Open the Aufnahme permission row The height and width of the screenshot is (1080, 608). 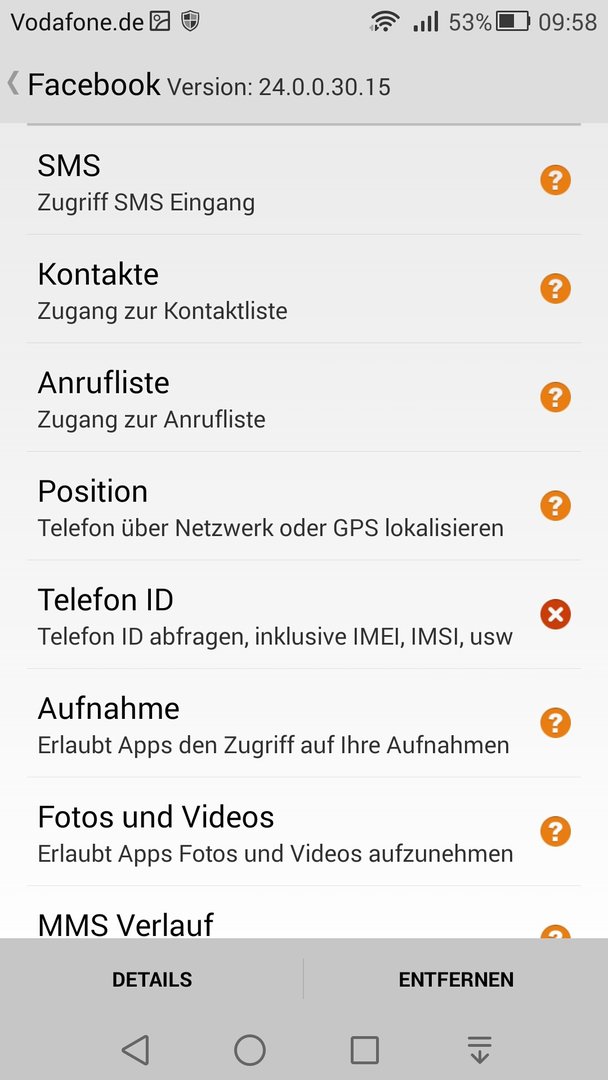pyautogui.click(x=304, y=723)
